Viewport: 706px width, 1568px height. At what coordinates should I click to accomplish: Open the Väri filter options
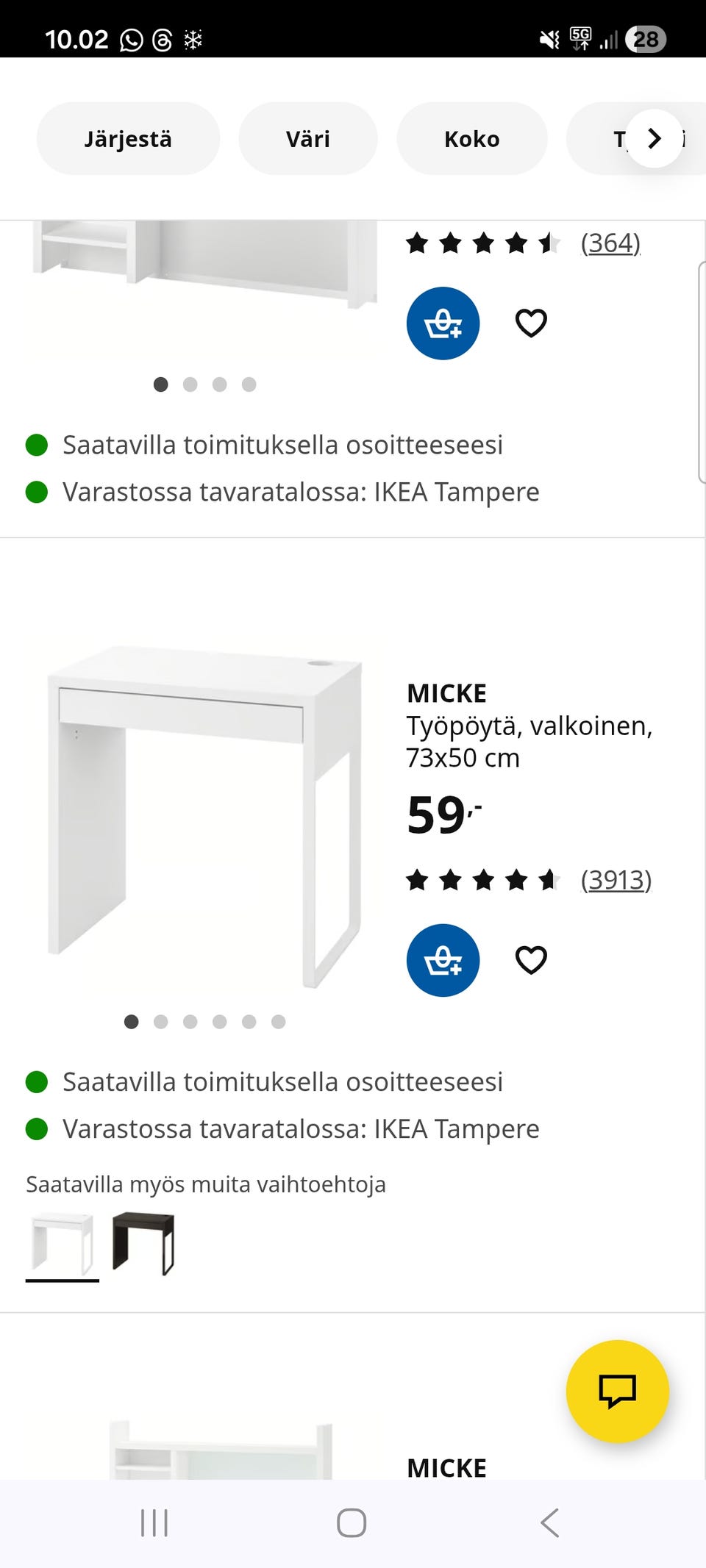[307, 138]
